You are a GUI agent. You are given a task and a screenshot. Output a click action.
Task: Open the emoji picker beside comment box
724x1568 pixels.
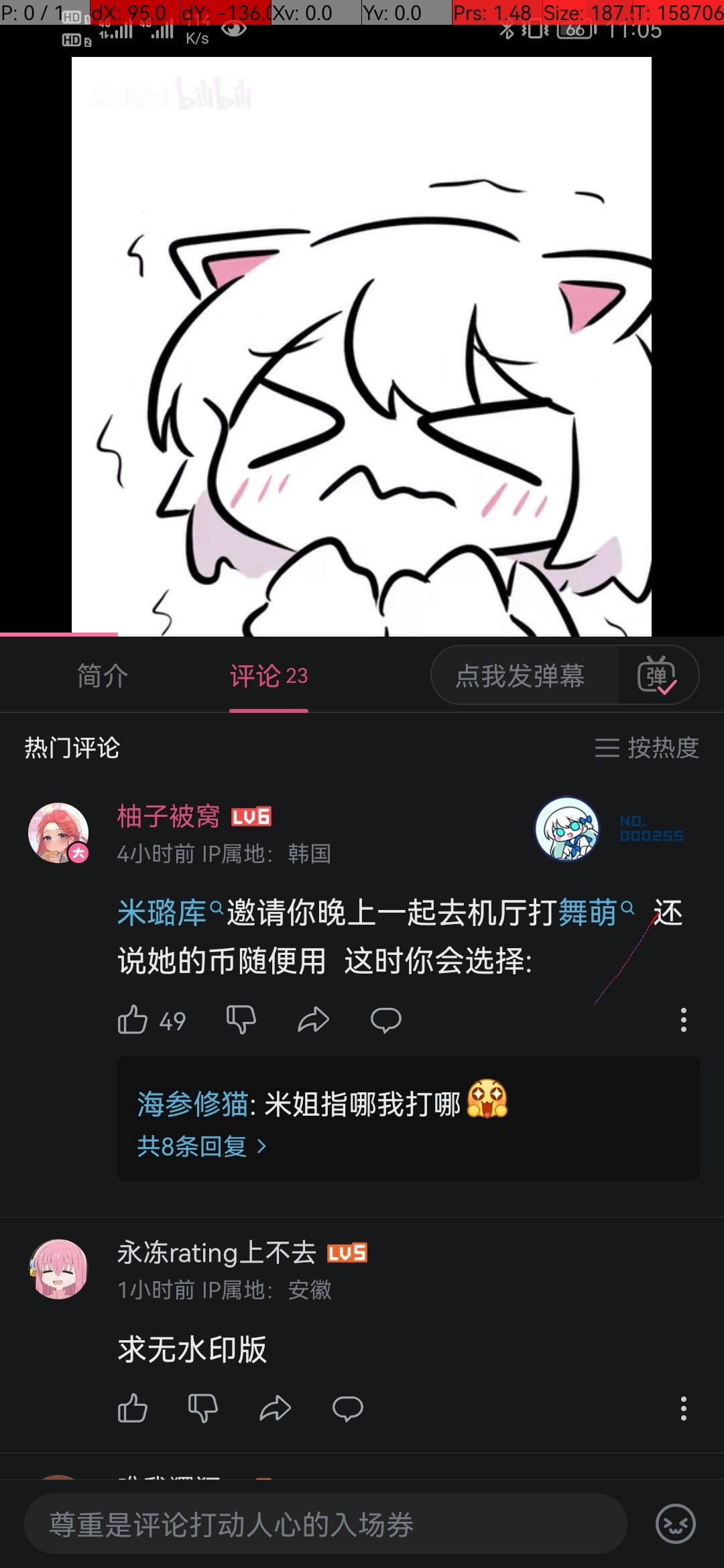(x=675, y=1524)
